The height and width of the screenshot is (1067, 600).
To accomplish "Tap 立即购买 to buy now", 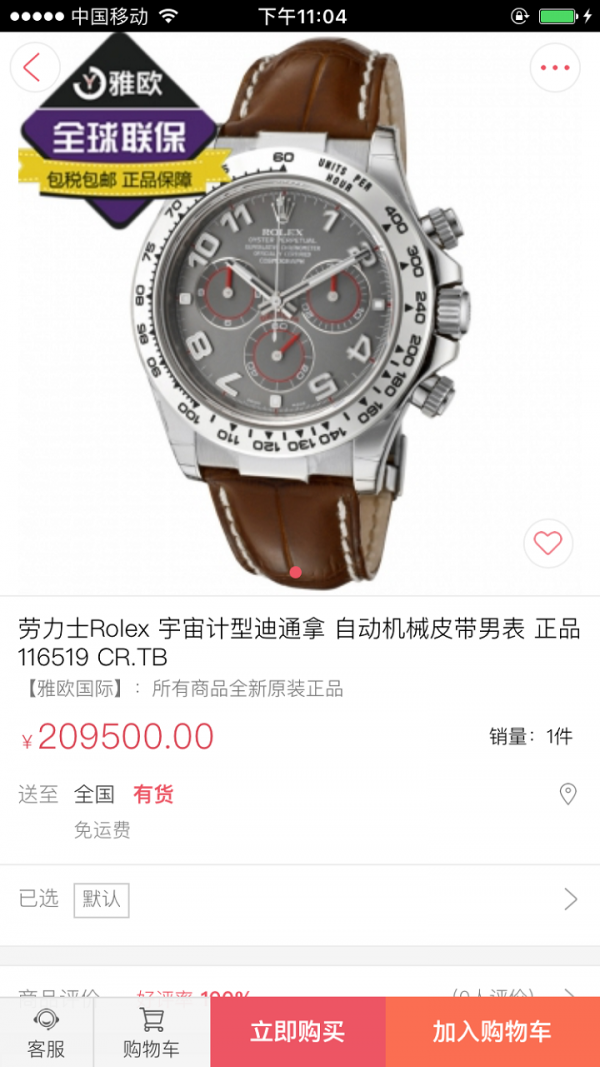I will 297,1032.
